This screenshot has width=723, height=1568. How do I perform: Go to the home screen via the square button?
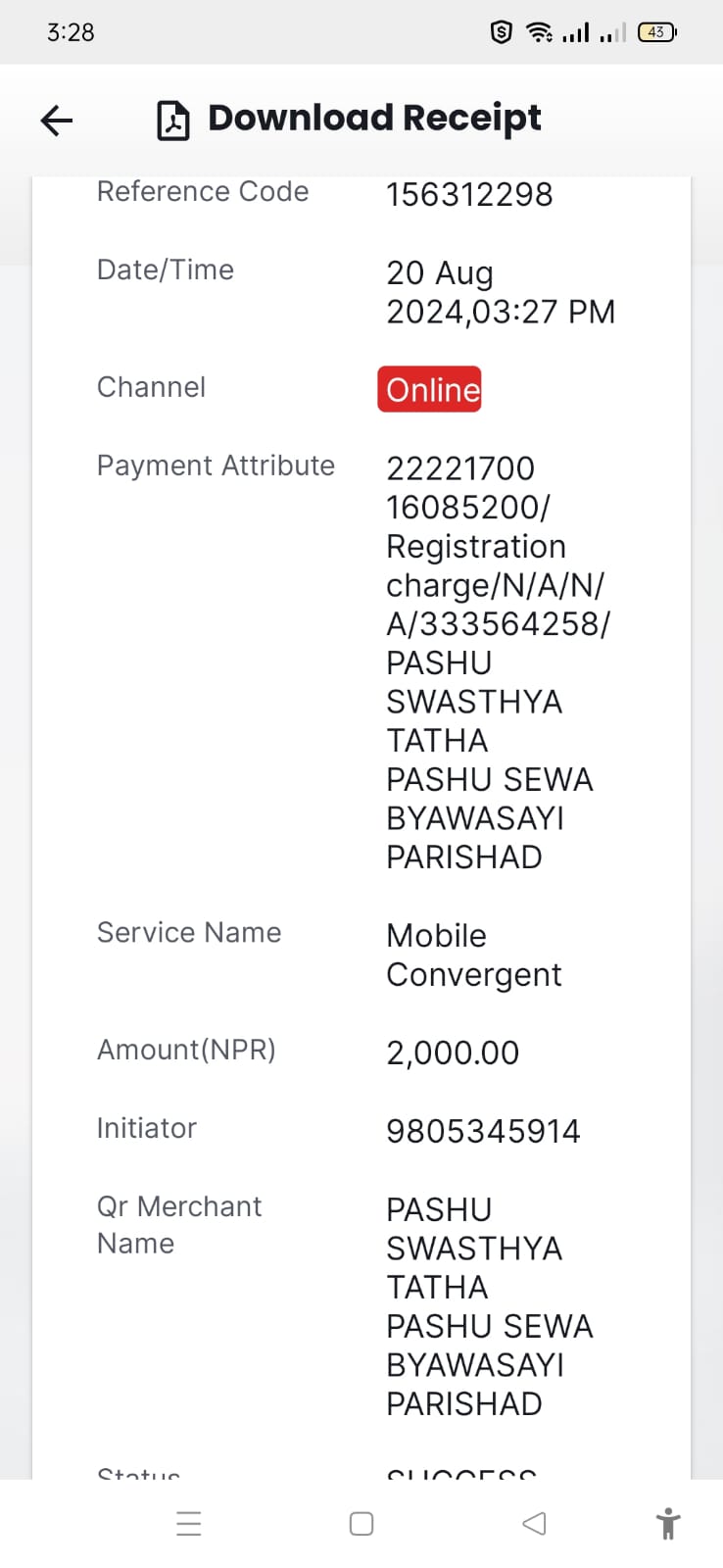click(x=361, y=1524)
